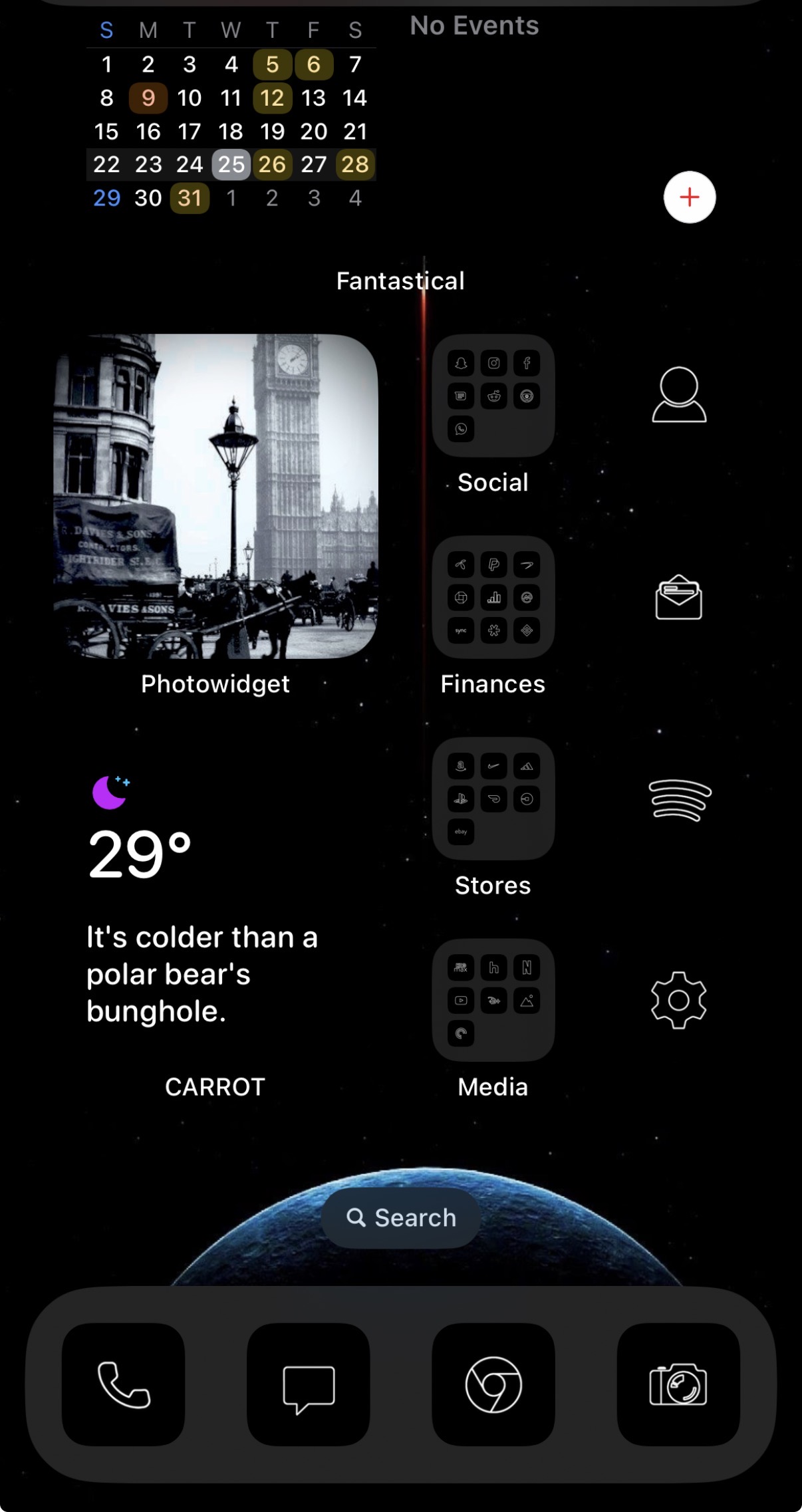Open the Finances folder

493,597
